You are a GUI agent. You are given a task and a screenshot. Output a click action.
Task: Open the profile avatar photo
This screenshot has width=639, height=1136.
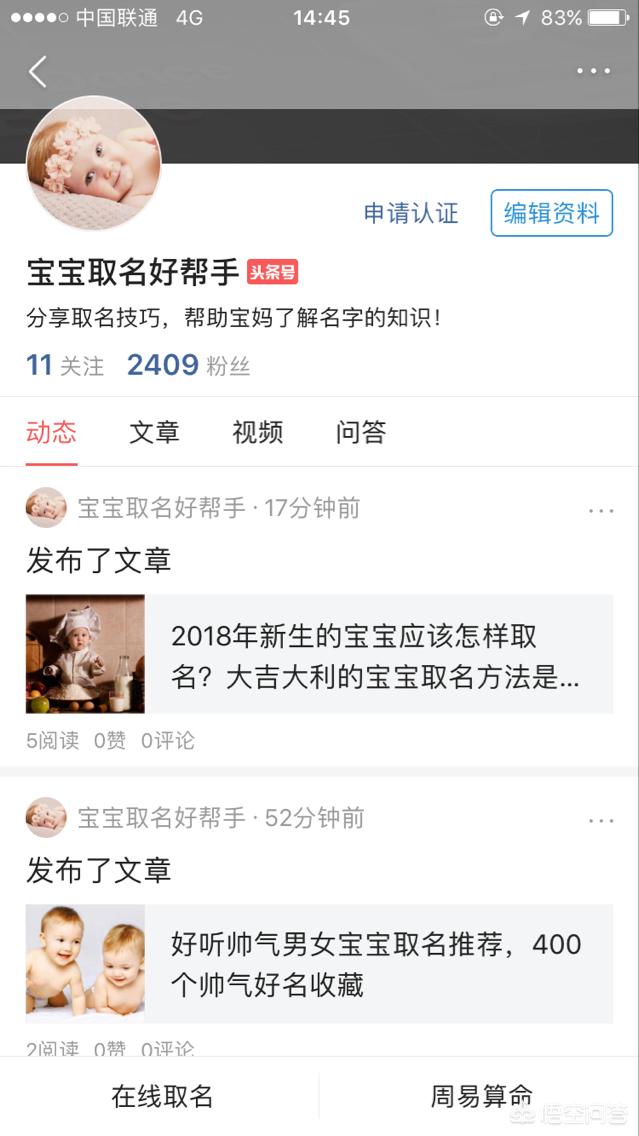coord(93,163)
